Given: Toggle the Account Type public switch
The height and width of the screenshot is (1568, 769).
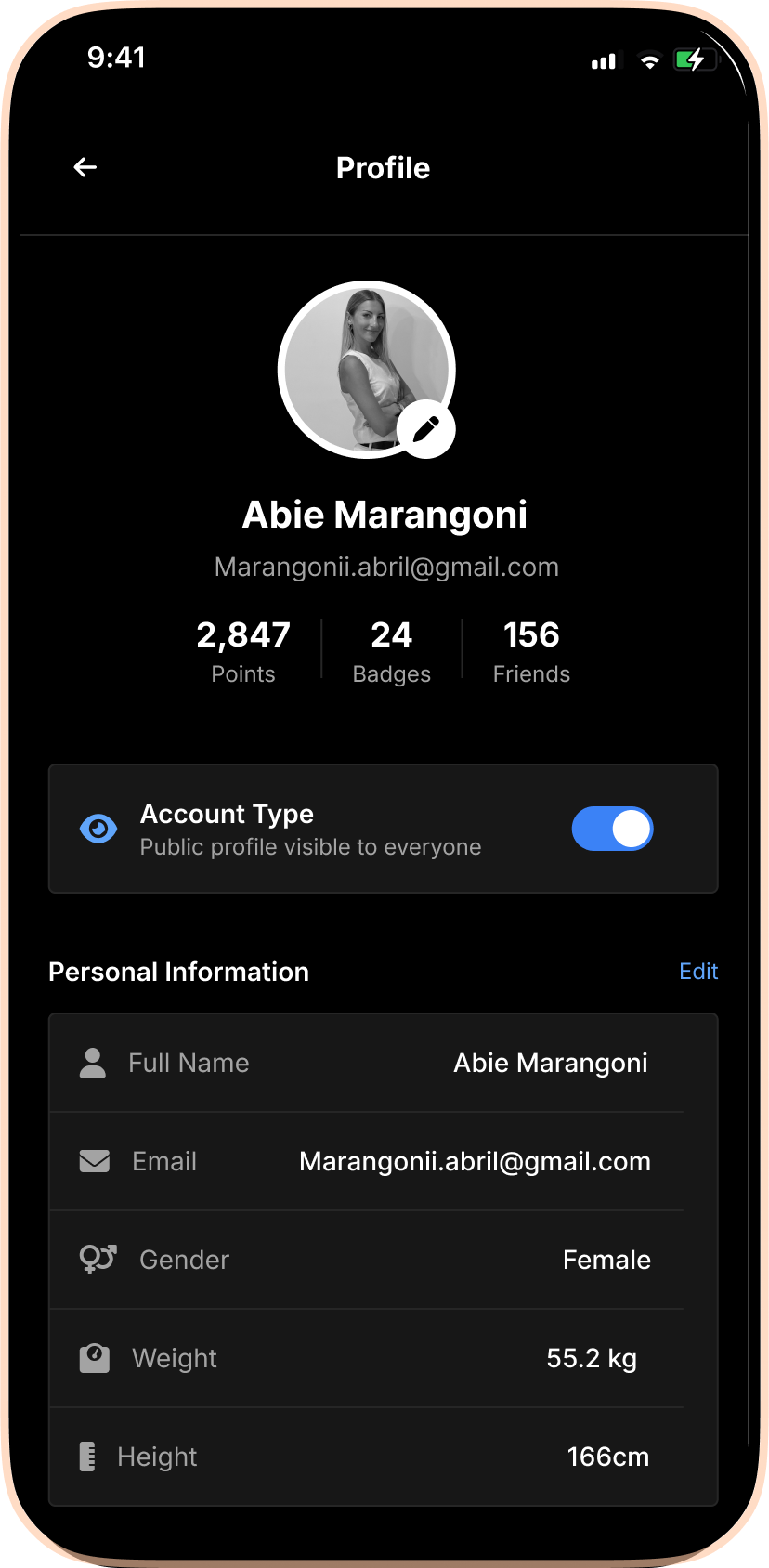Looking at the screenshot, I should 612,829.
